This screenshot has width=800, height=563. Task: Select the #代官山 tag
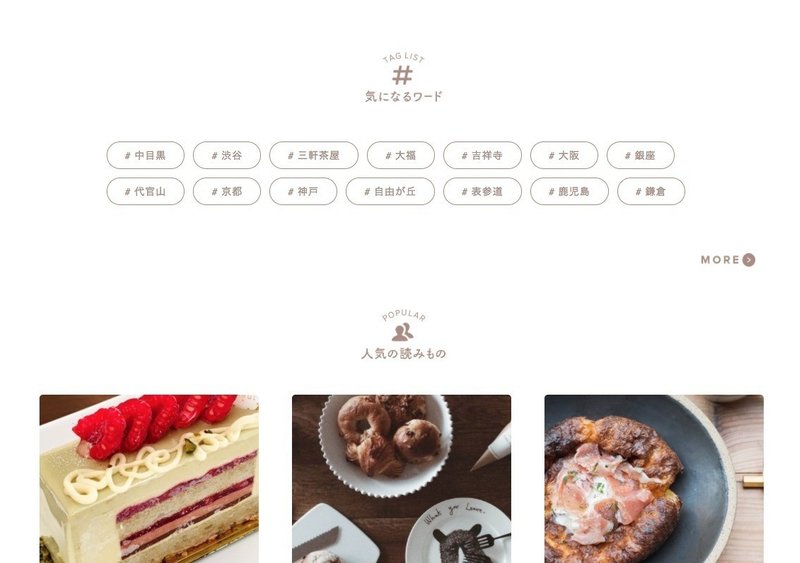pos(145,191)
